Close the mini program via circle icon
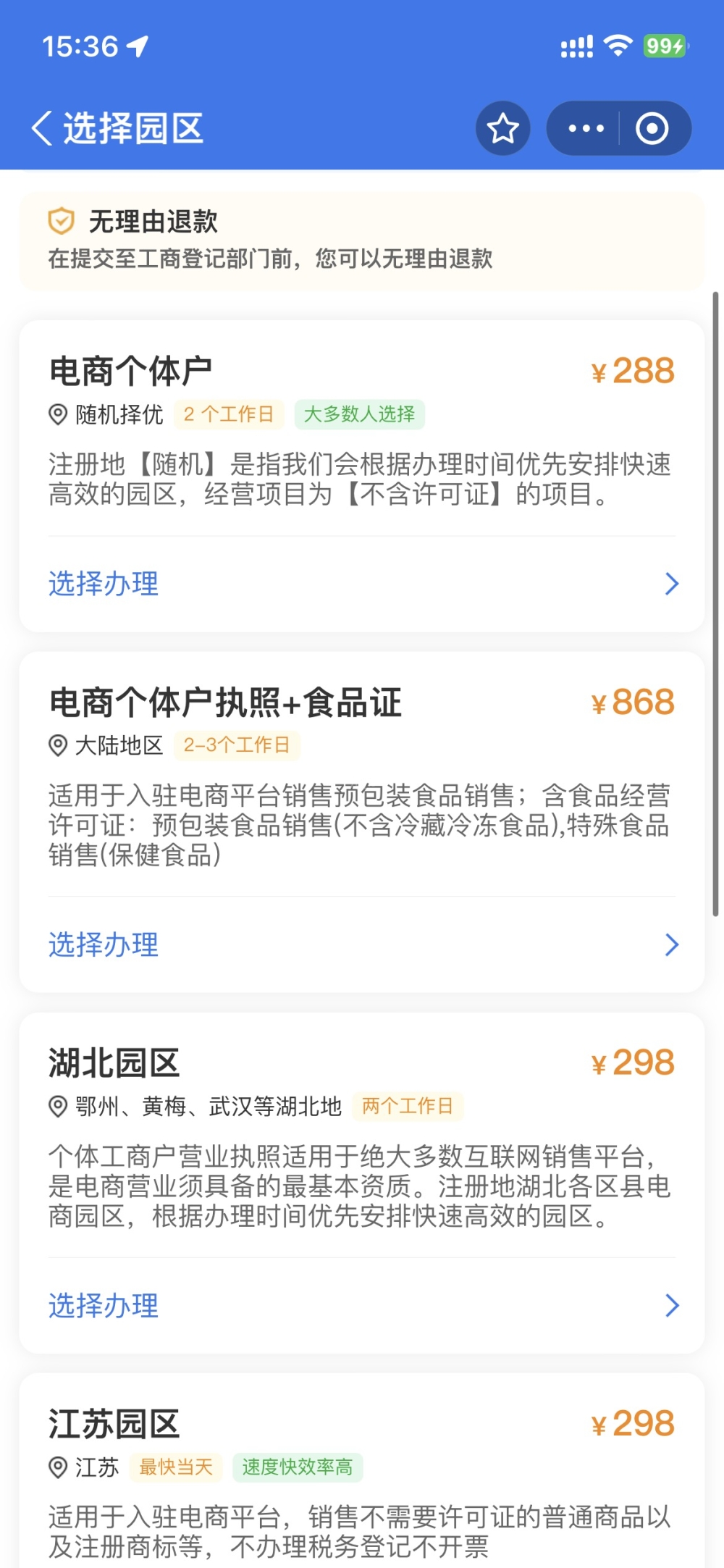Viewport: 724px width, 1568px height. tap(652, 129)
